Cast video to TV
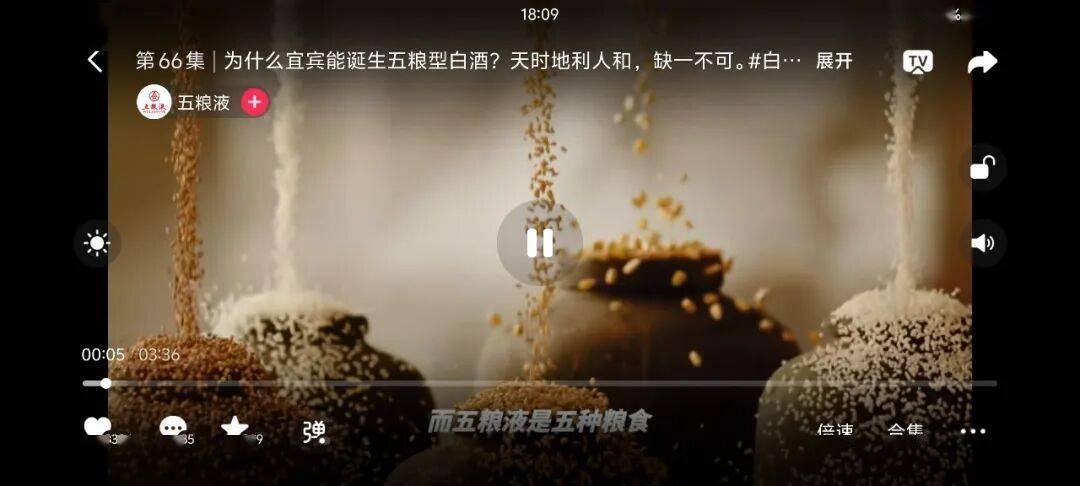Image resolution: width=1080 pixels, height=486 pixels. (918, 62)
